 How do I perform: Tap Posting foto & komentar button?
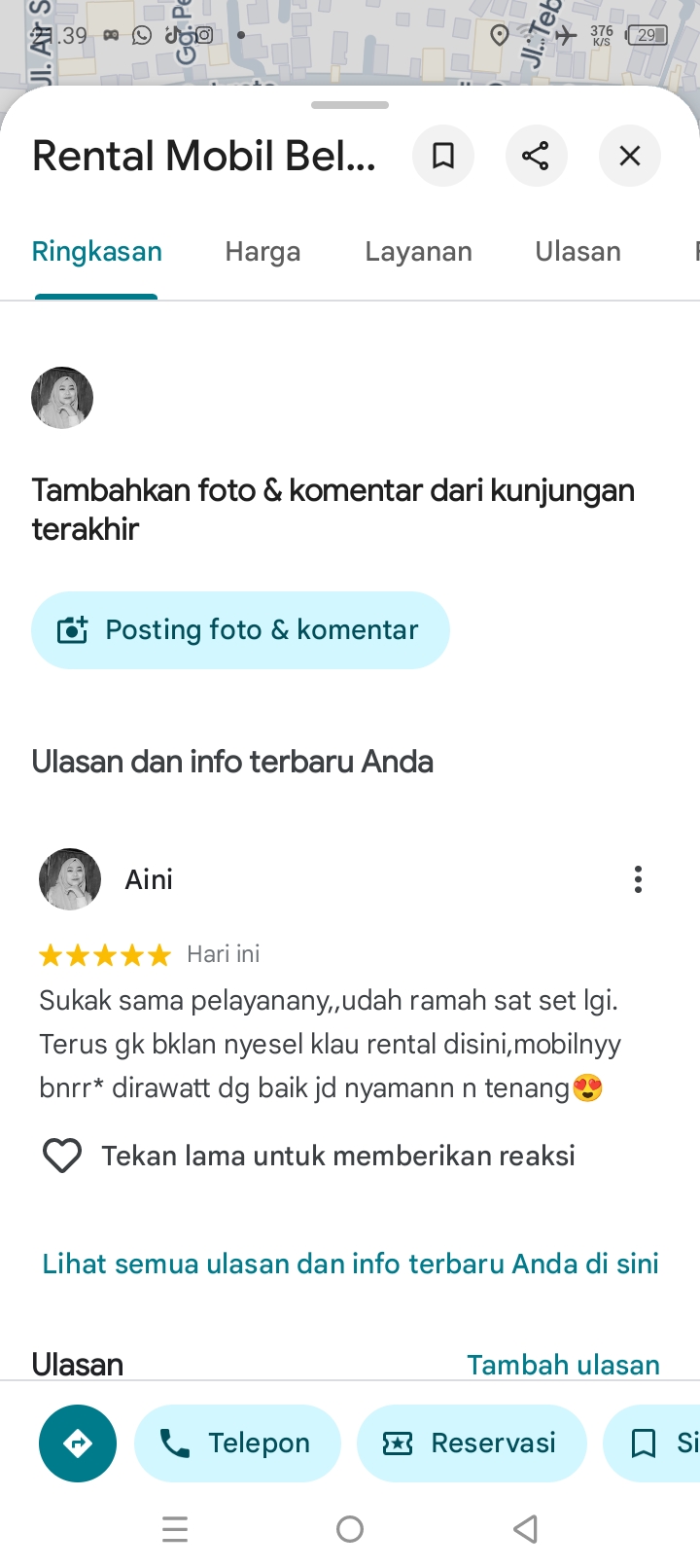[240, 630]
